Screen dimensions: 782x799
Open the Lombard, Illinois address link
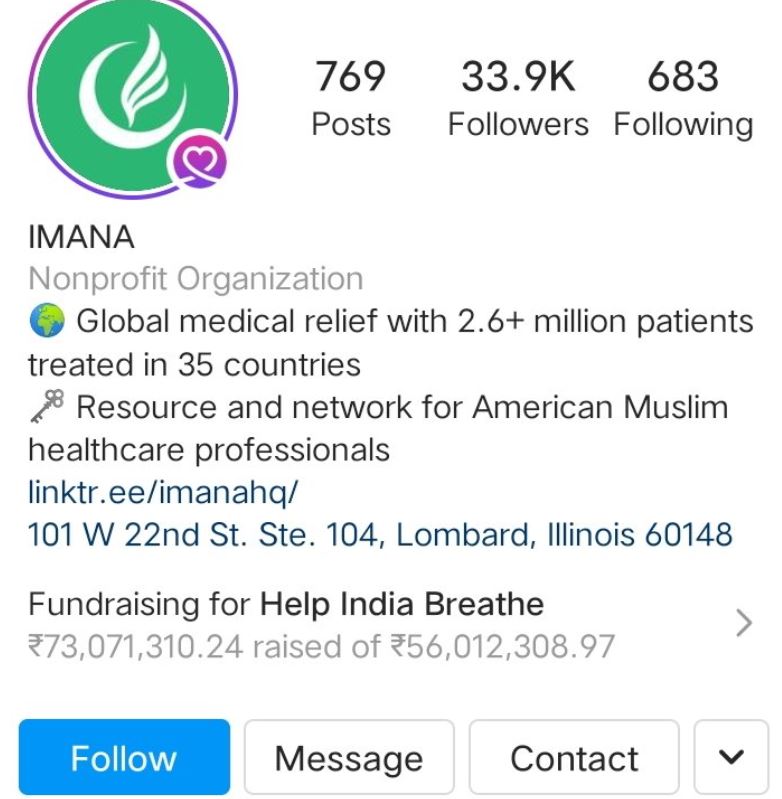pyautogui.click(x=380, y=534)
